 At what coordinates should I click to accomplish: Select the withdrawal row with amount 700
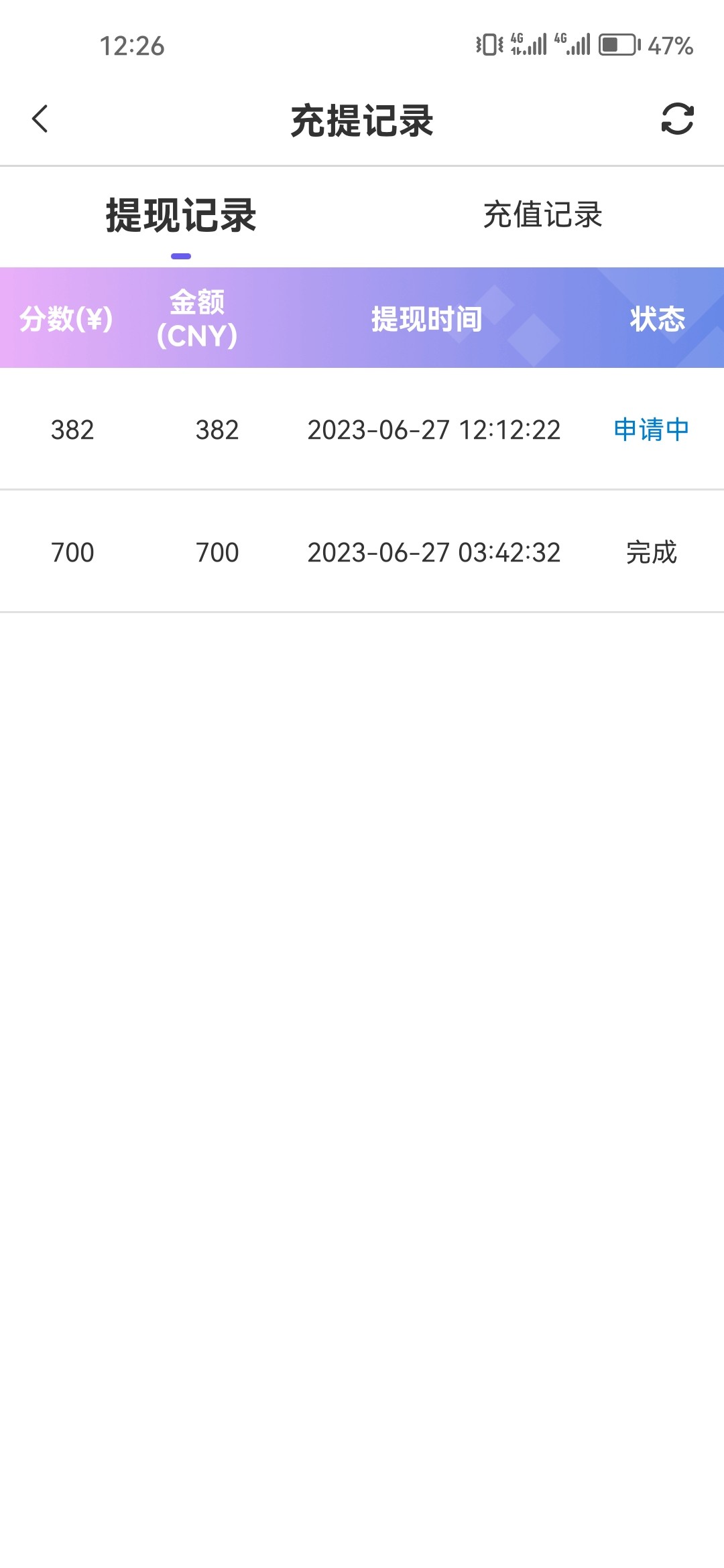(x=362, y=552)
